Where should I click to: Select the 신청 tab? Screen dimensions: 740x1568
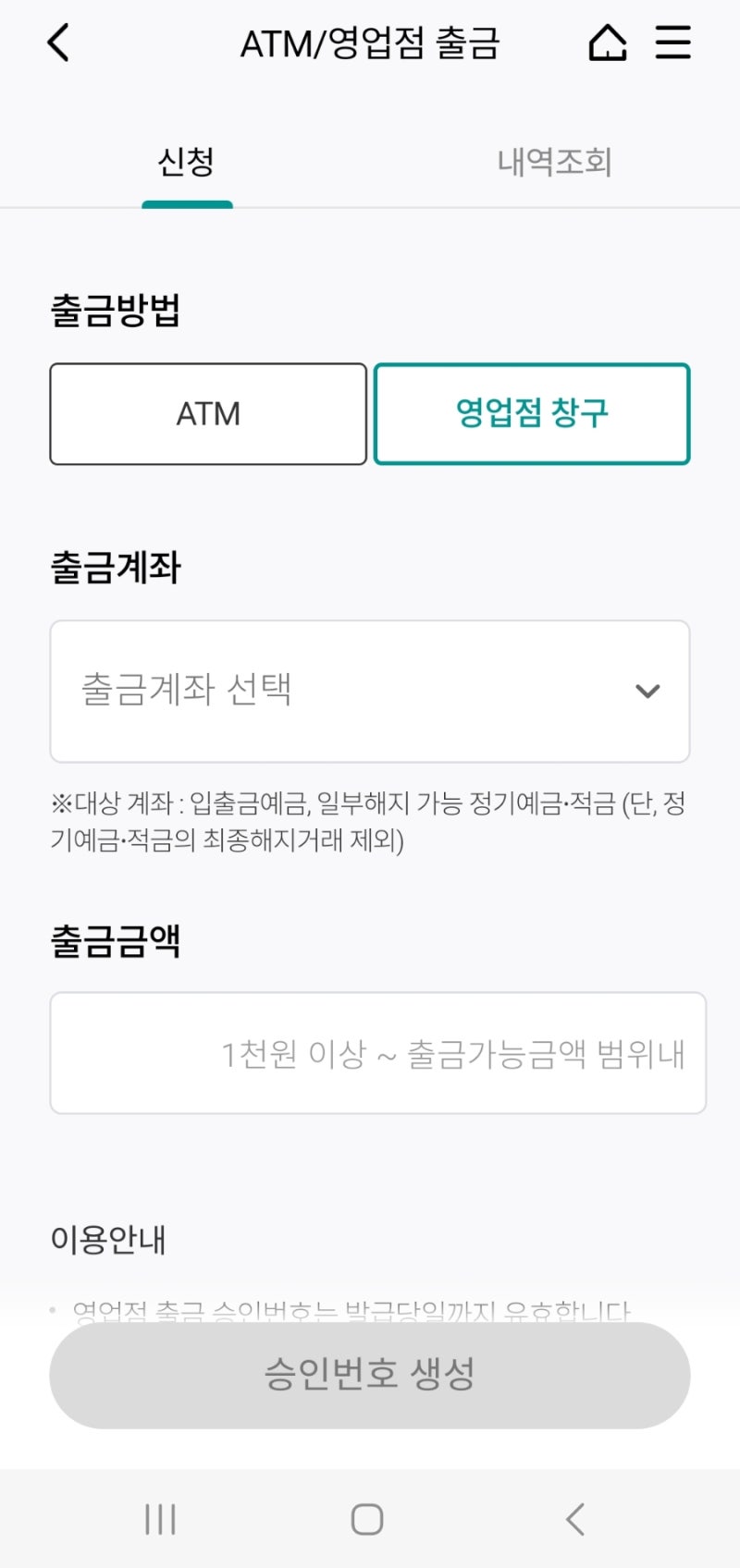coord(187,163)
